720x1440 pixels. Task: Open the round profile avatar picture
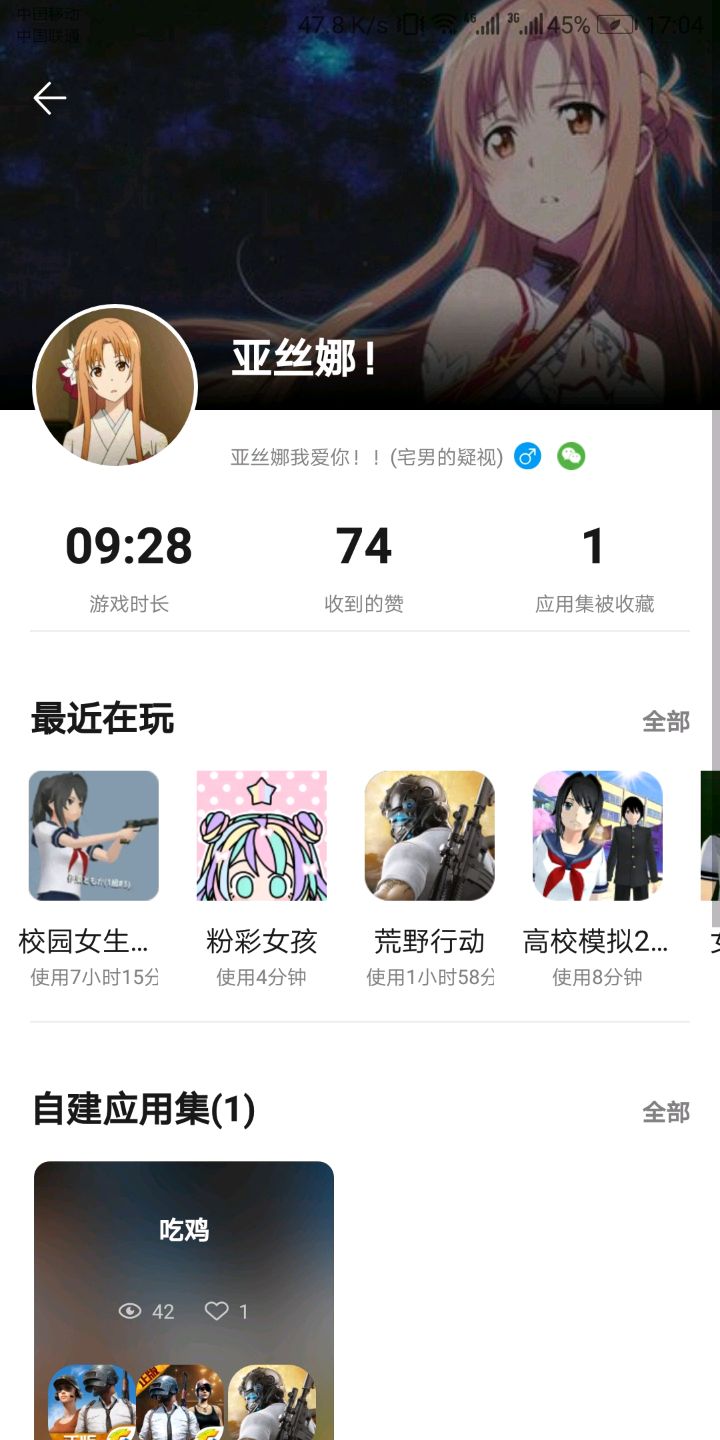[115, 387]
